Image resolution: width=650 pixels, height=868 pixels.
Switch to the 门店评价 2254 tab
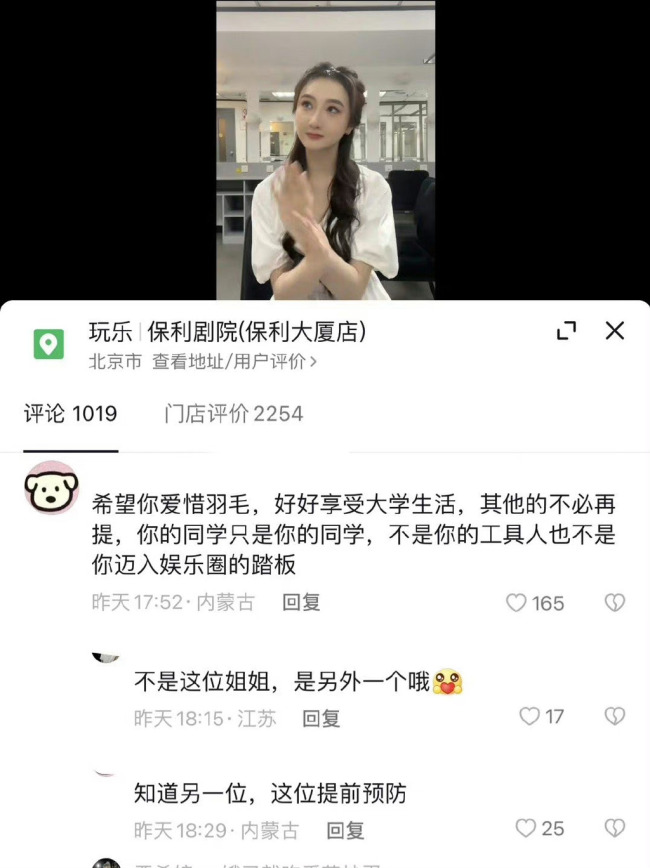tap(233, 413)
